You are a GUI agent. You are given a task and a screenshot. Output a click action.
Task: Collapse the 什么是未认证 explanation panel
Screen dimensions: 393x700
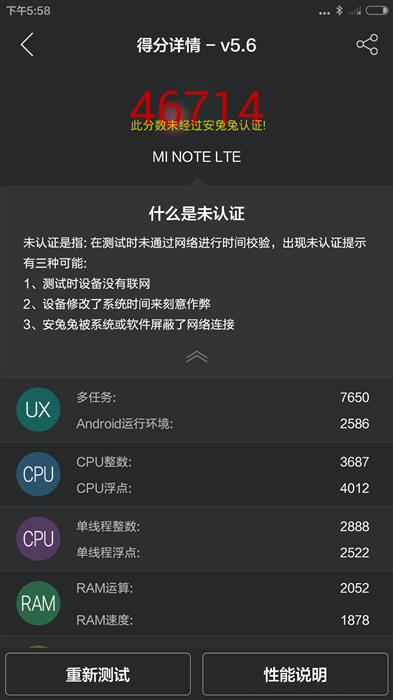click(x=196, y=357)
